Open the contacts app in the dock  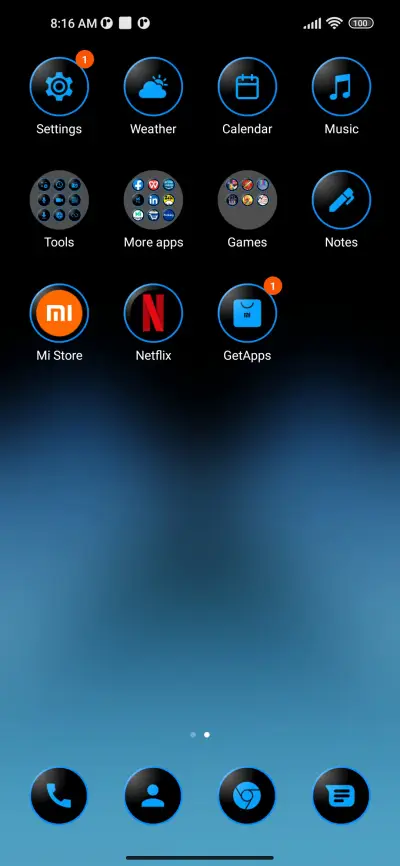153,796
